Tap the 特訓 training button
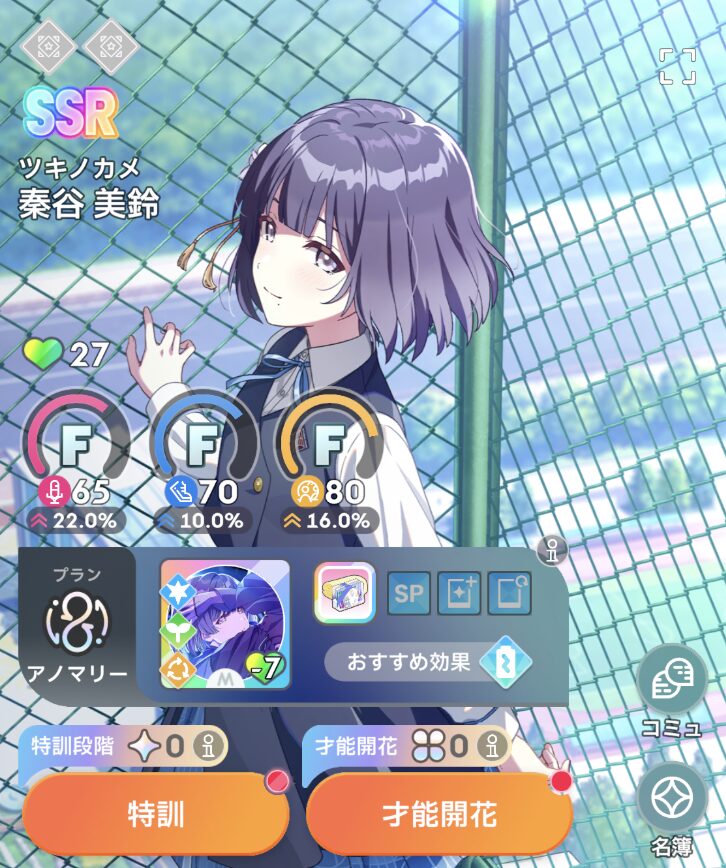The image size is (726, 868). (x=155, y=813)
